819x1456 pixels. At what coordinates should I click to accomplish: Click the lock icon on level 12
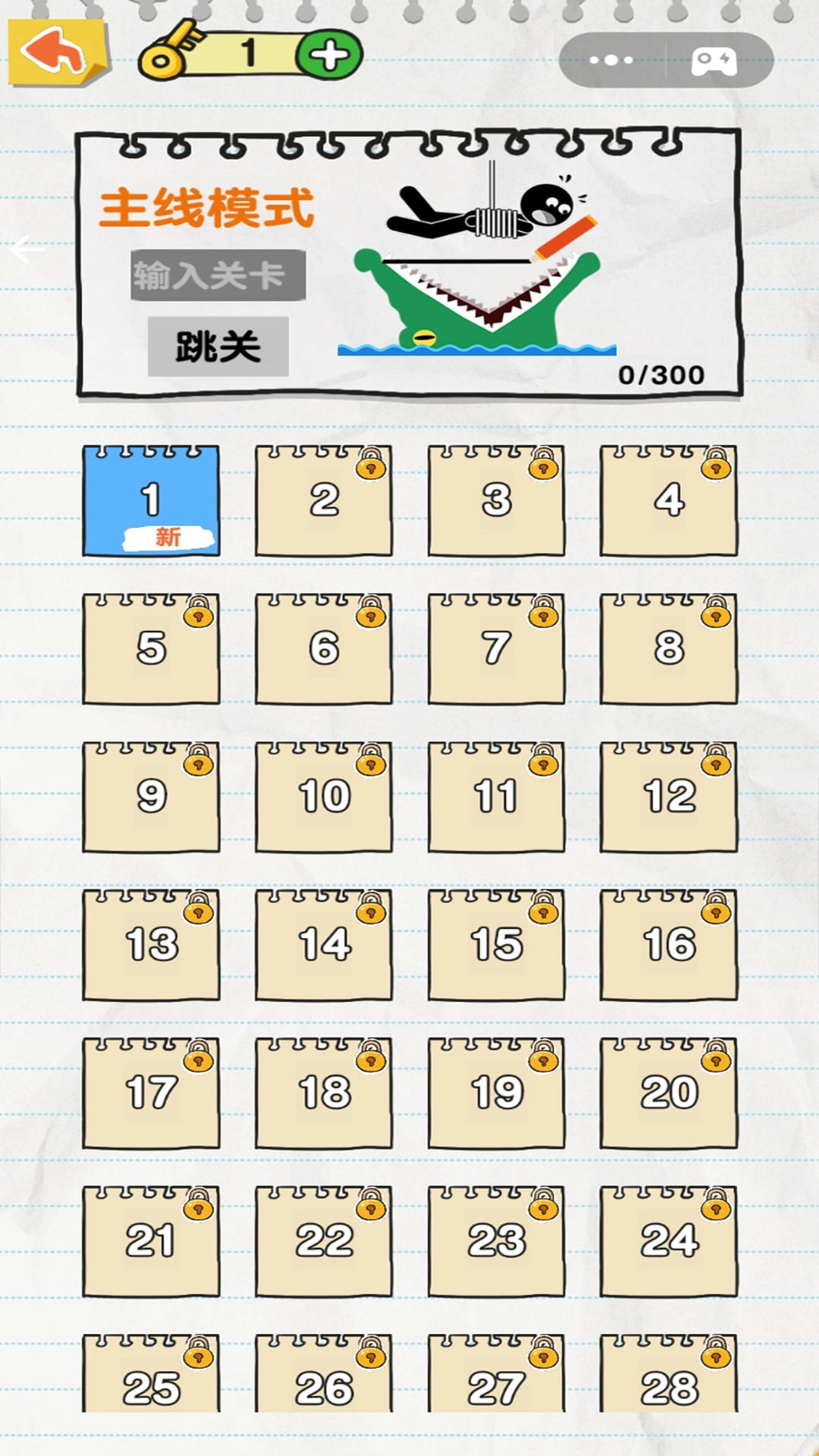click(x=714, y=766)
